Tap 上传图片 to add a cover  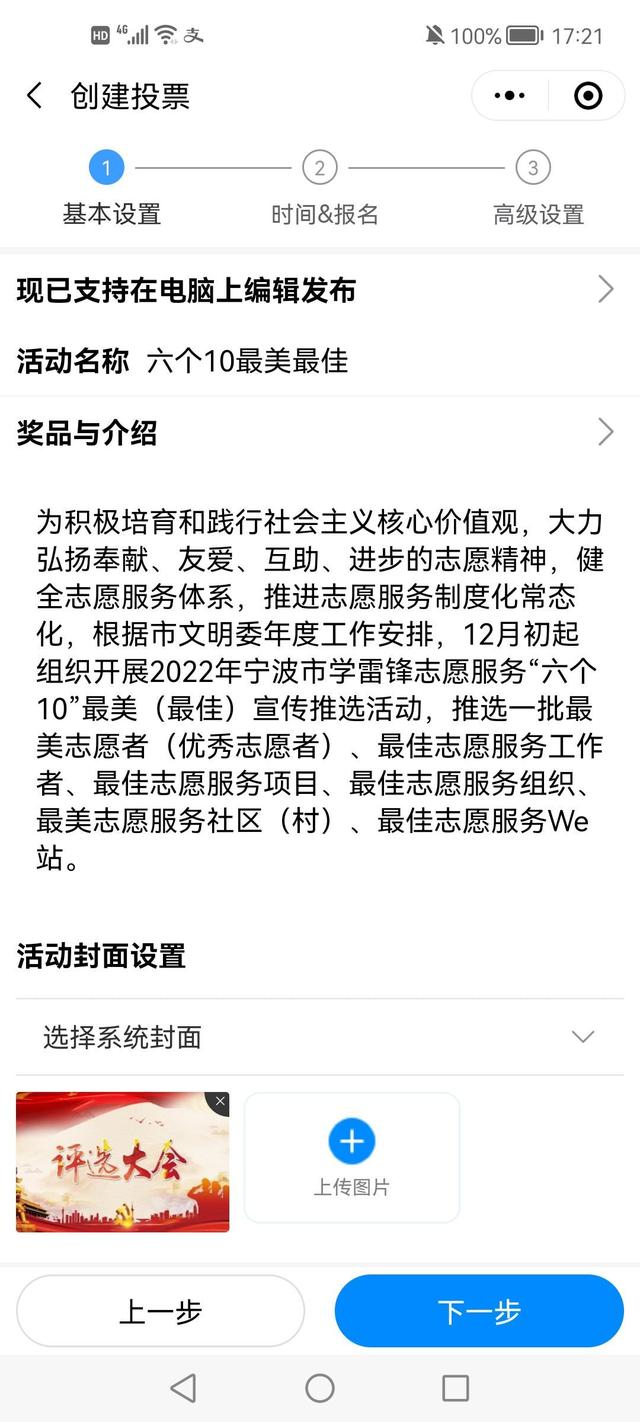352,1157
